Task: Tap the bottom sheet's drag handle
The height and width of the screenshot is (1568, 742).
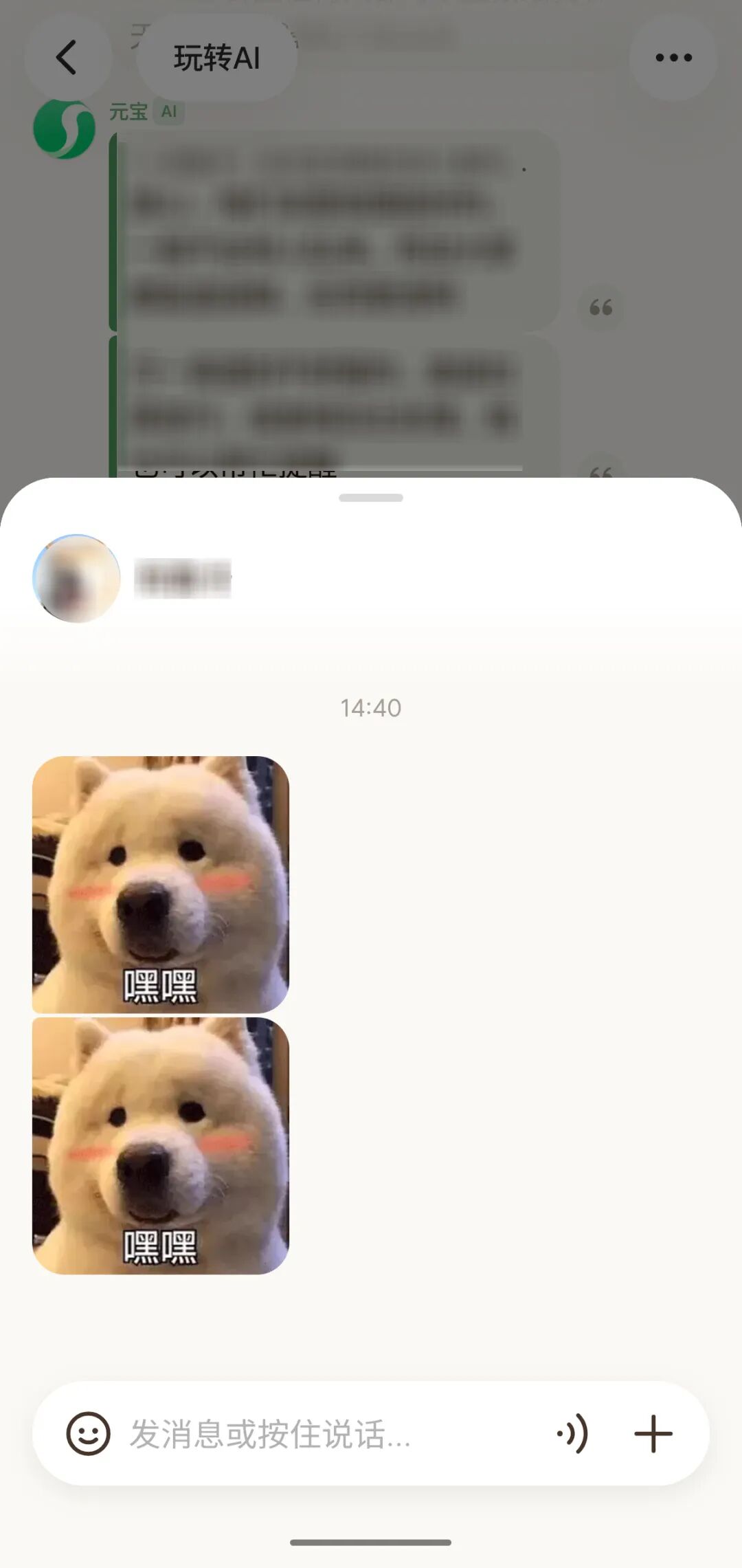Action: (371, 498)
